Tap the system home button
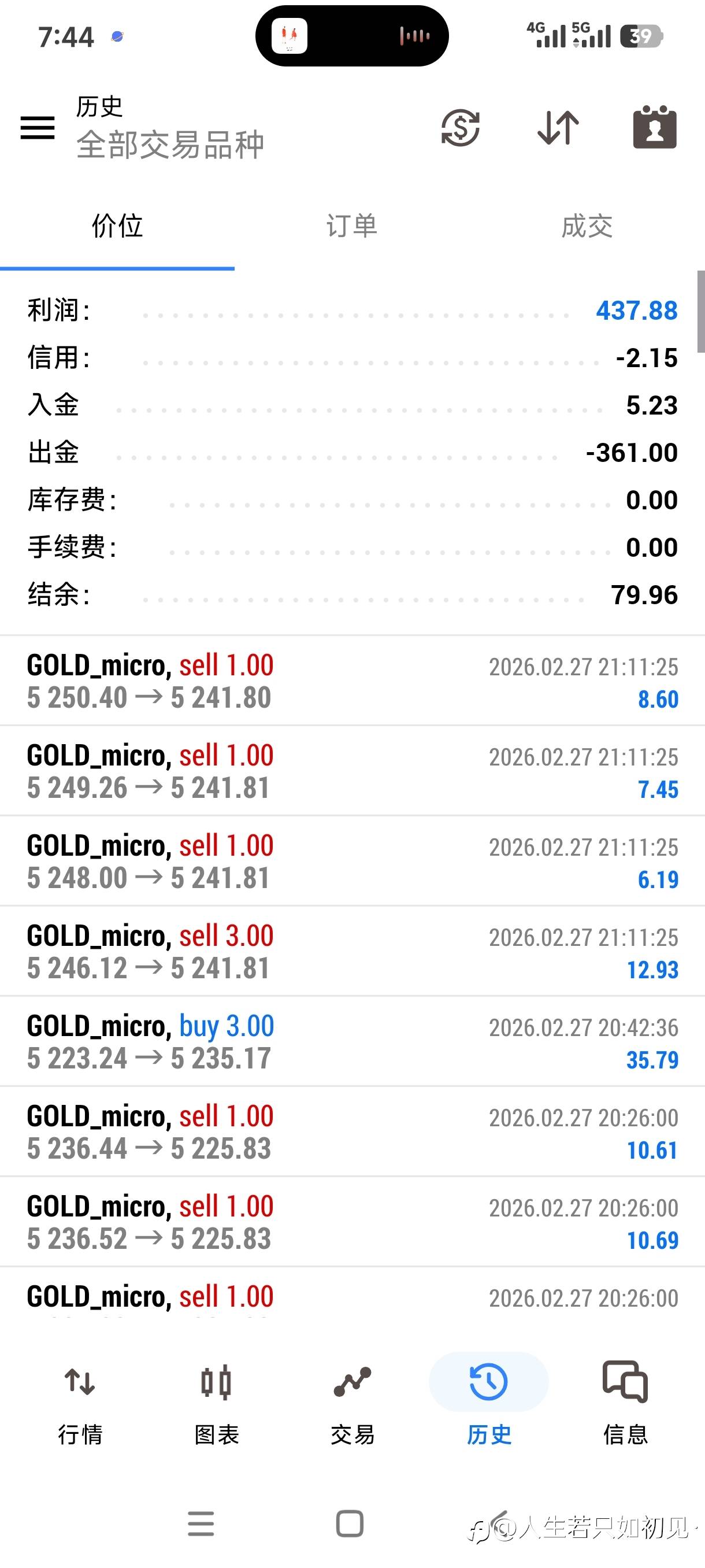This screenshot has width=705, height=1568. click(x=350, y=1523)
